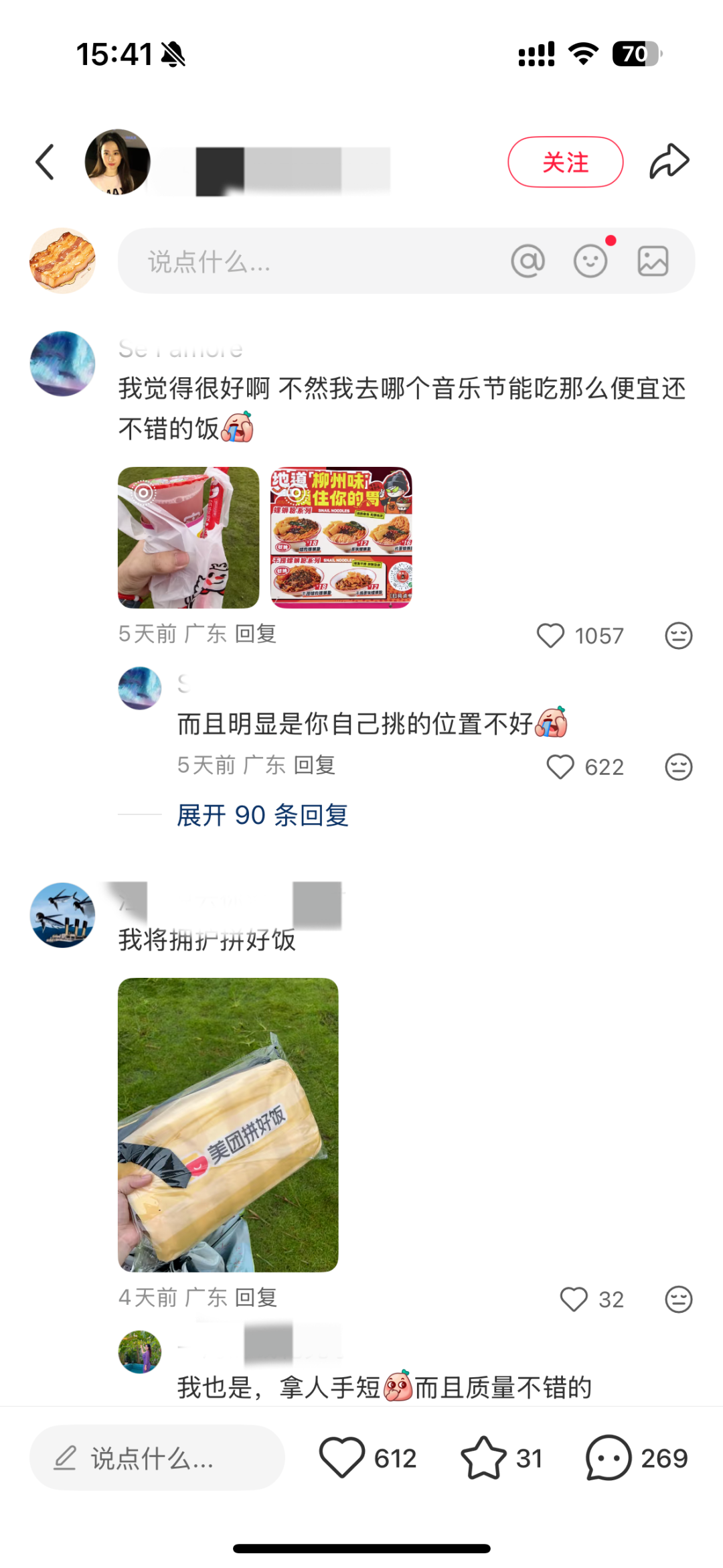Bookmark the post with the star icon
The width and height of the screenshot is (723, 1568).
[483, 1458]
